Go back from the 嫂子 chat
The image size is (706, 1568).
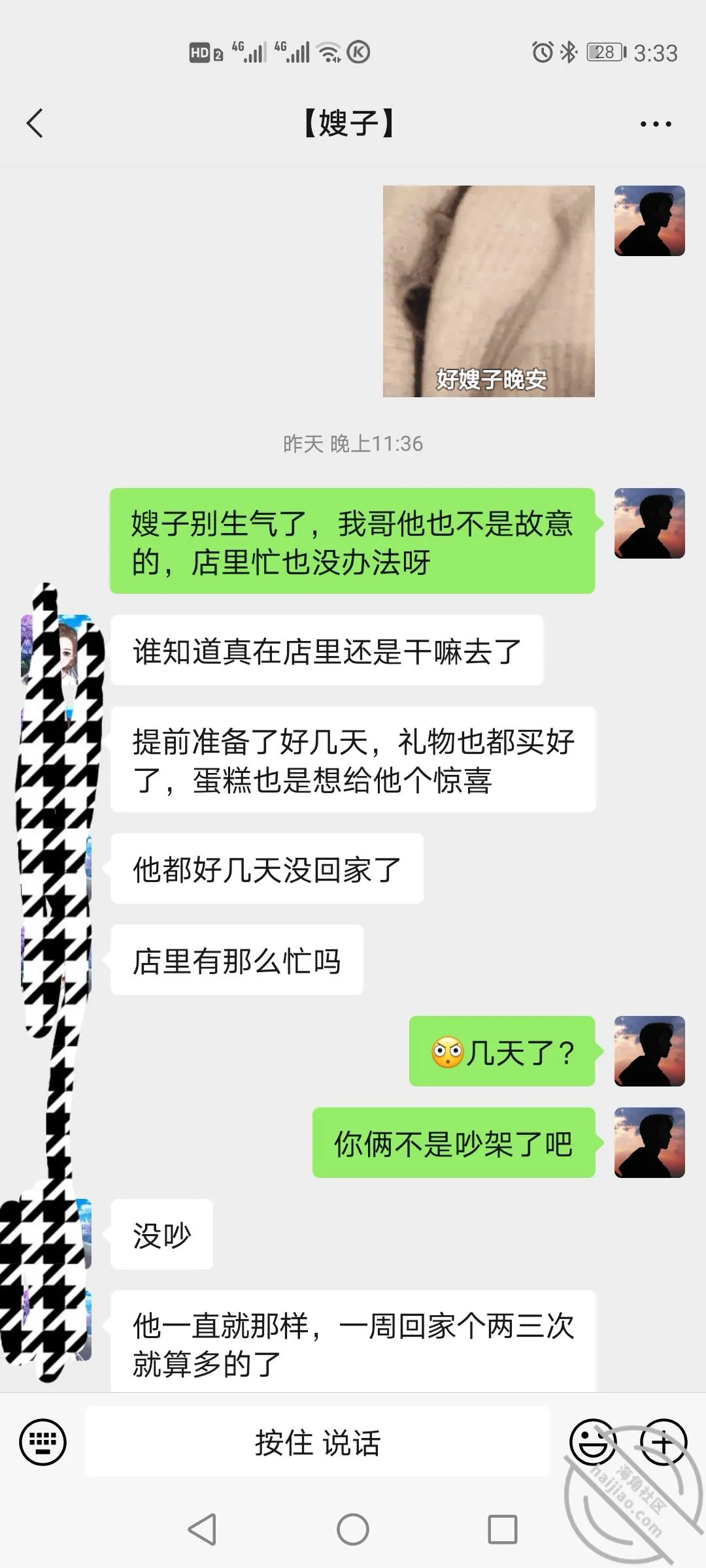(35, 123)
